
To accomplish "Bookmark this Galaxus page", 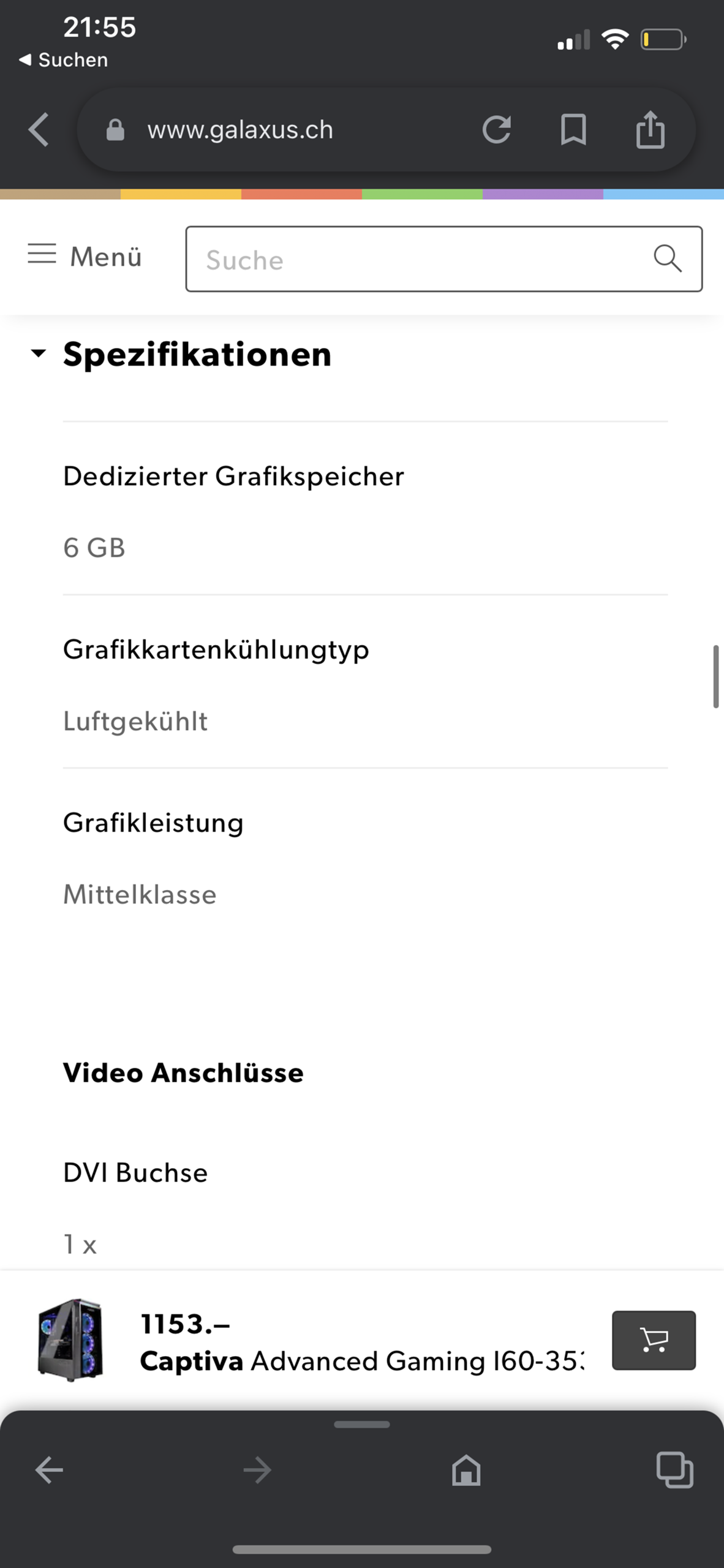I will click(x=575, y=129).
